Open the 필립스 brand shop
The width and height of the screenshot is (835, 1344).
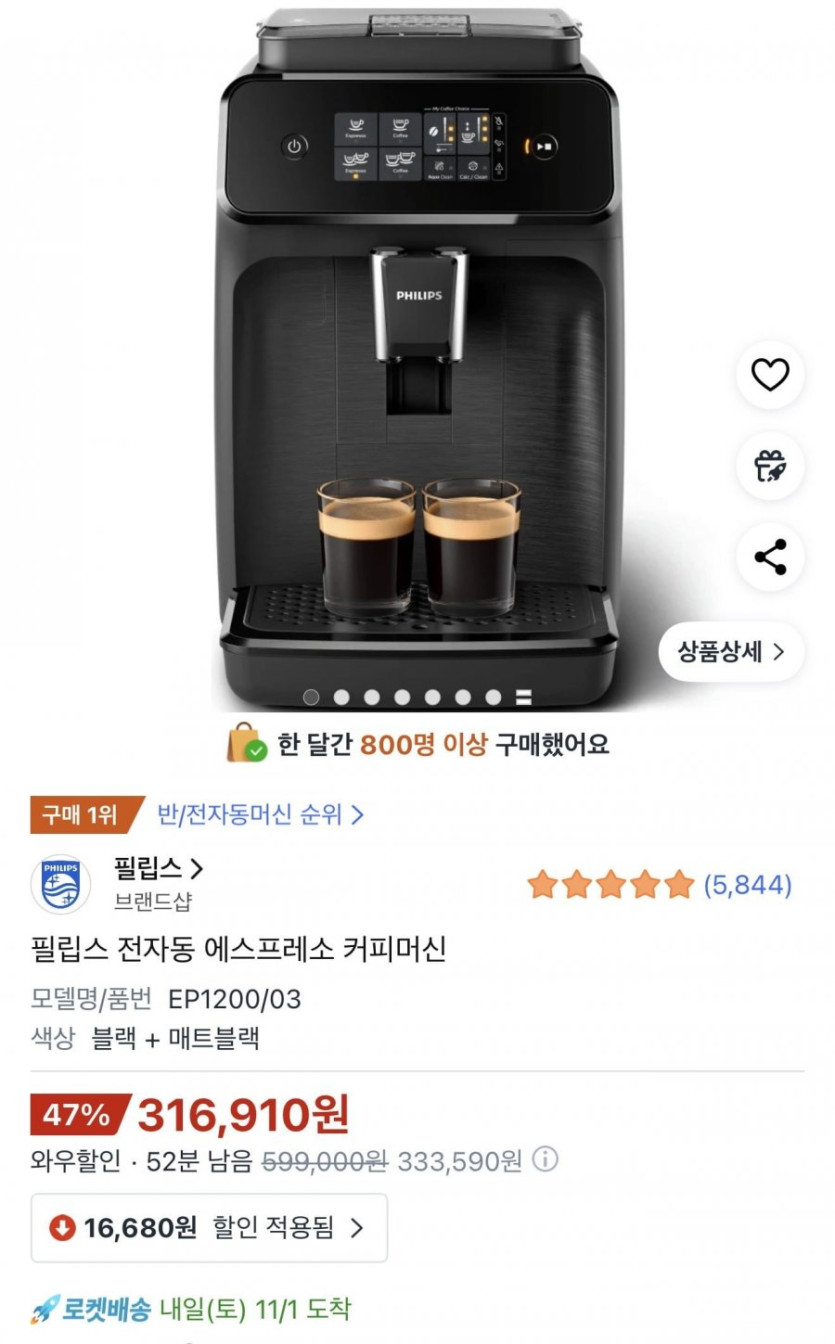pos(158,869)
